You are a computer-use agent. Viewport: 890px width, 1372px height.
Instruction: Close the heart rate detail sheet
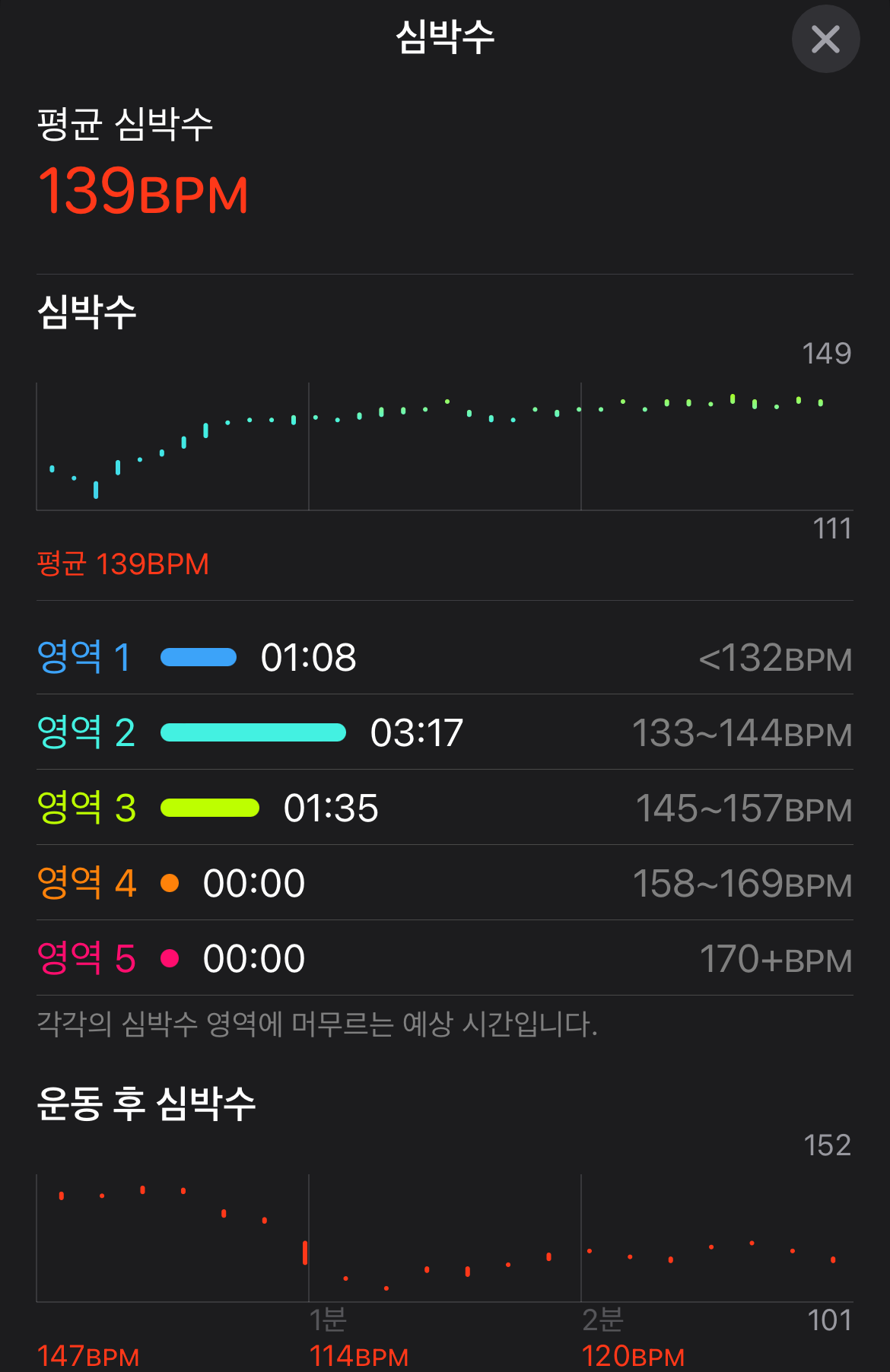tap(825, 39)
